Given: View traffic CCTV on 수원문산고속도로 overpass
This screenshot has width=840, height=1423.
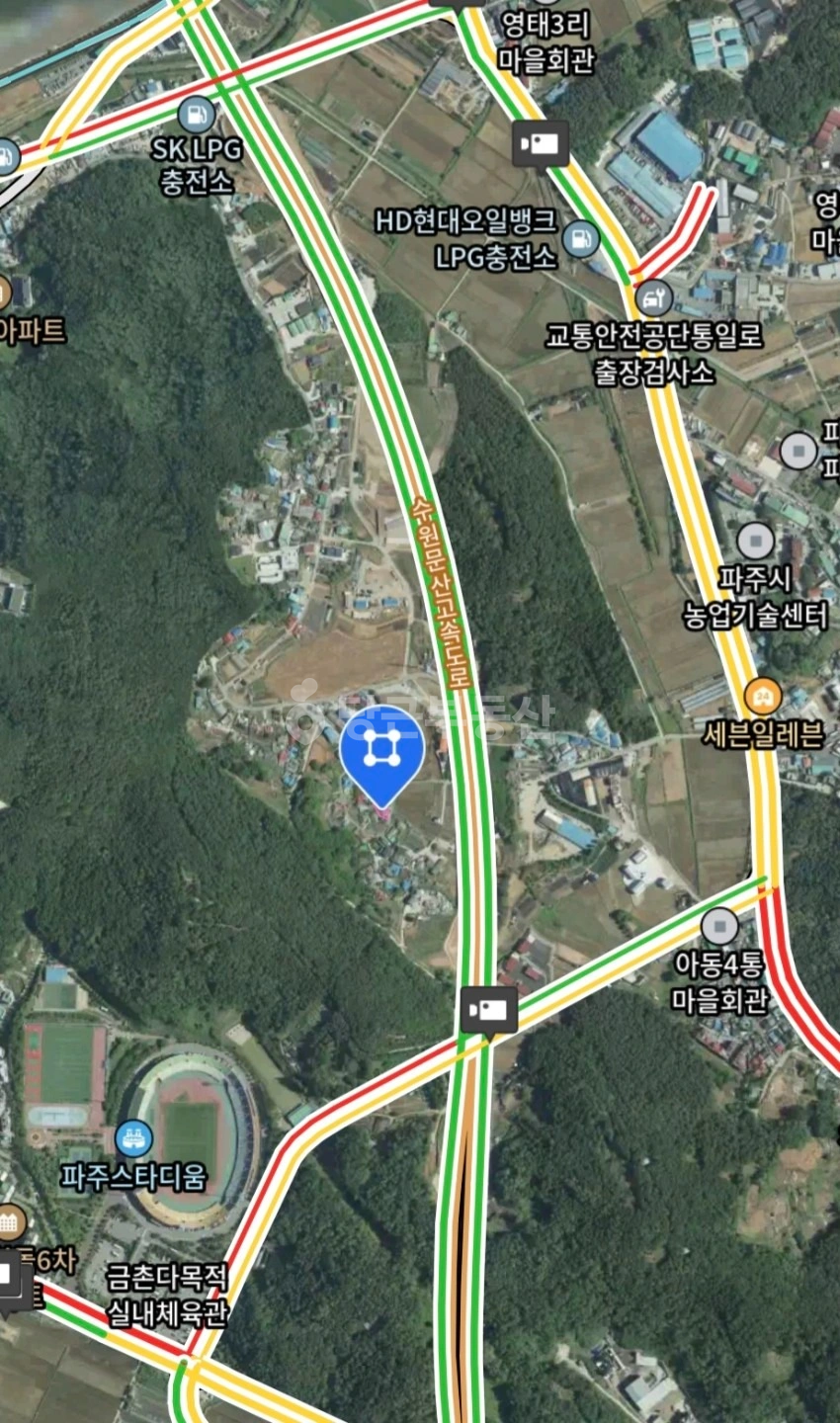Looking at the screenshot, I should pyautogui.click(x=489, y=1011).
